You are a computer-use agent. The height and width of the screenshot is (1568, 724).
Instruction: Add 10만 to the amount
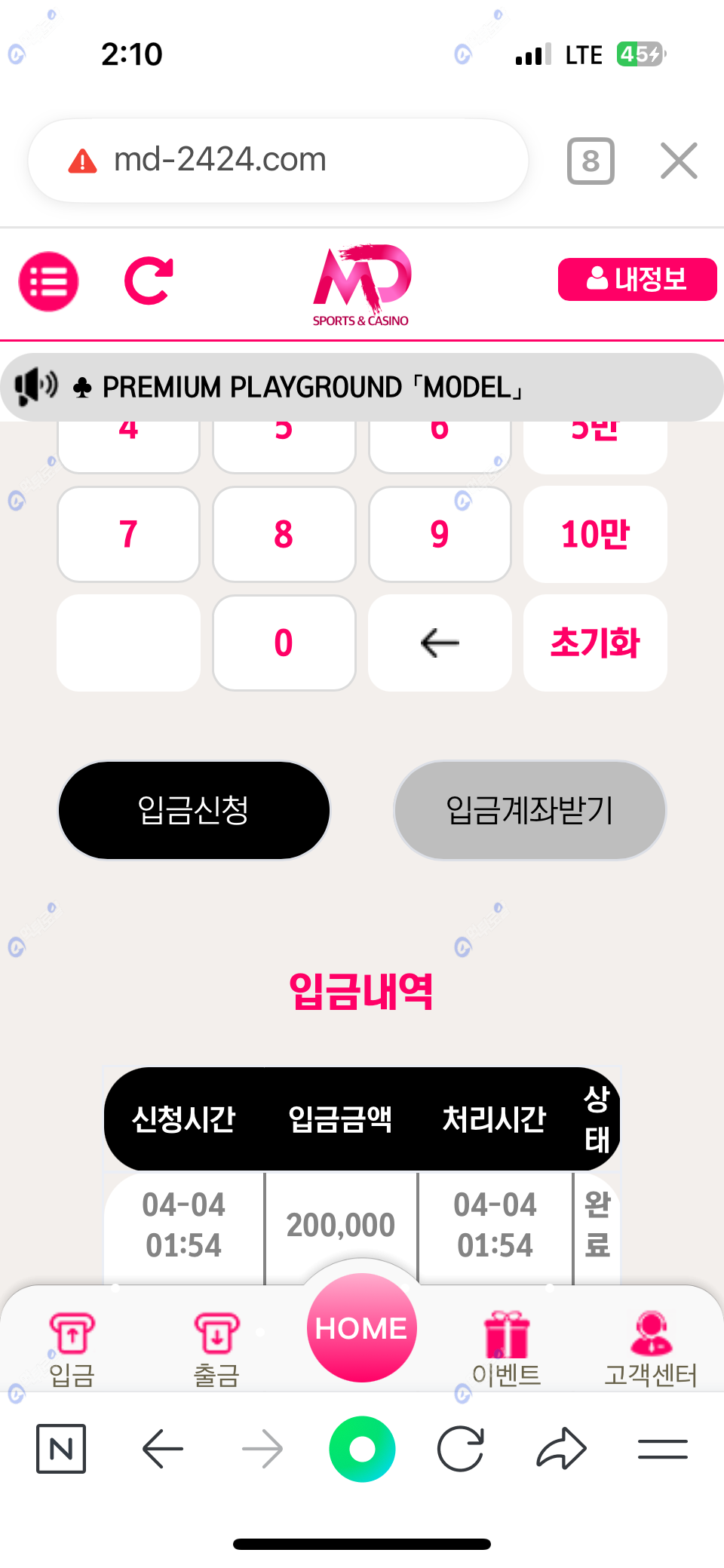click(595, 534)
